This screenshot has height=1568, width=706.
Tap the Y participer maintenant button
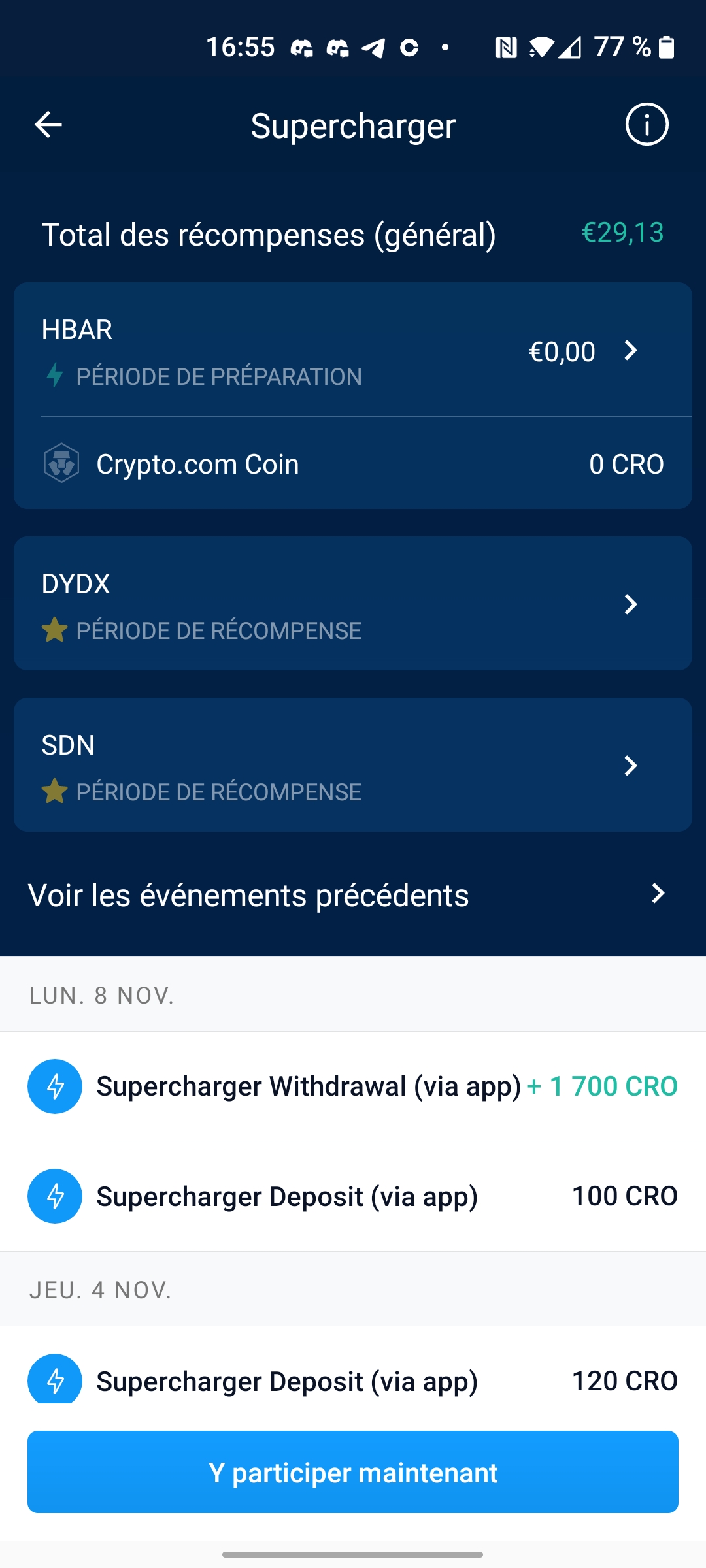(x=353, y=1473)
